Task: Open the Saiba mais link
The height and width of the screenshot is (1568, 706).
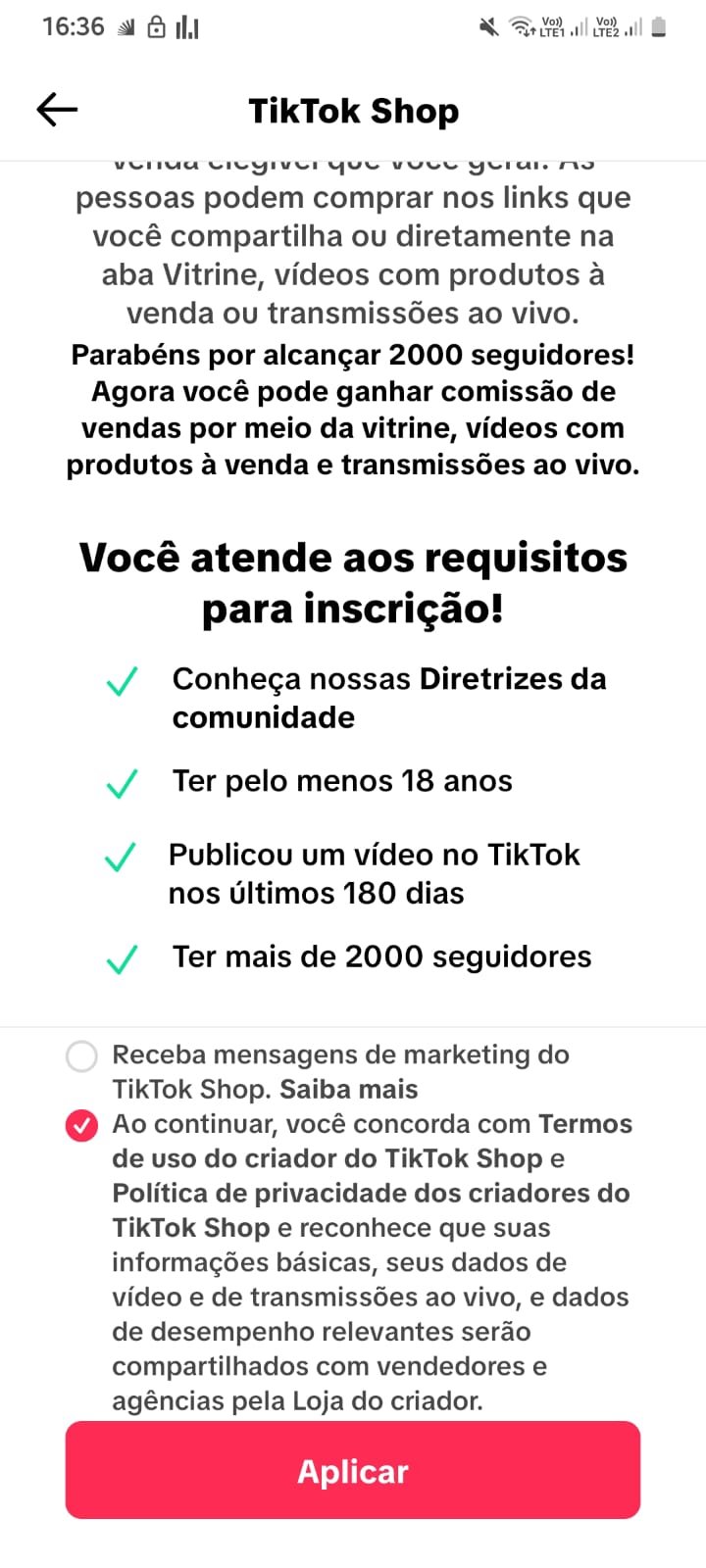Action: 349,1090
